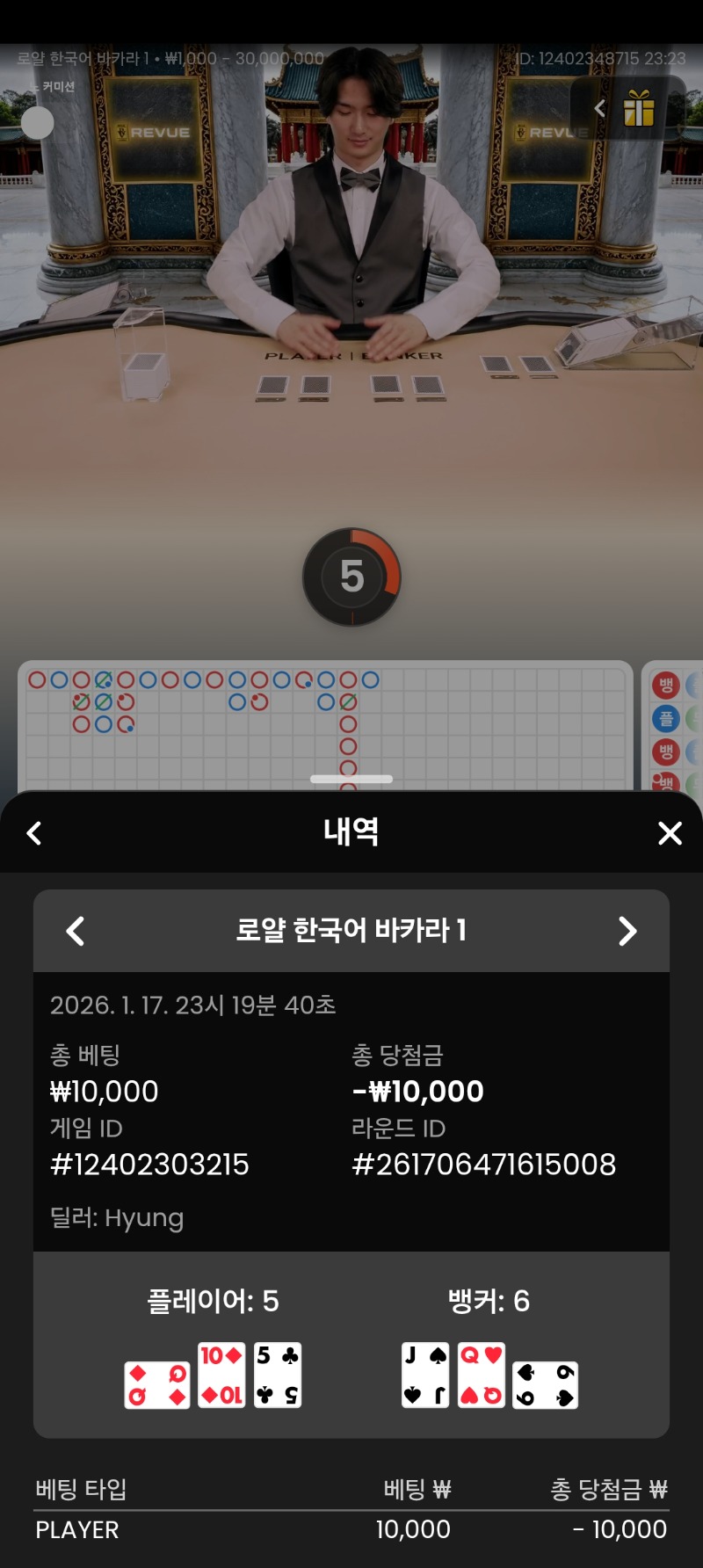Go back from the 내역 history panel
703x1568 pixels.
pos(34,833)
